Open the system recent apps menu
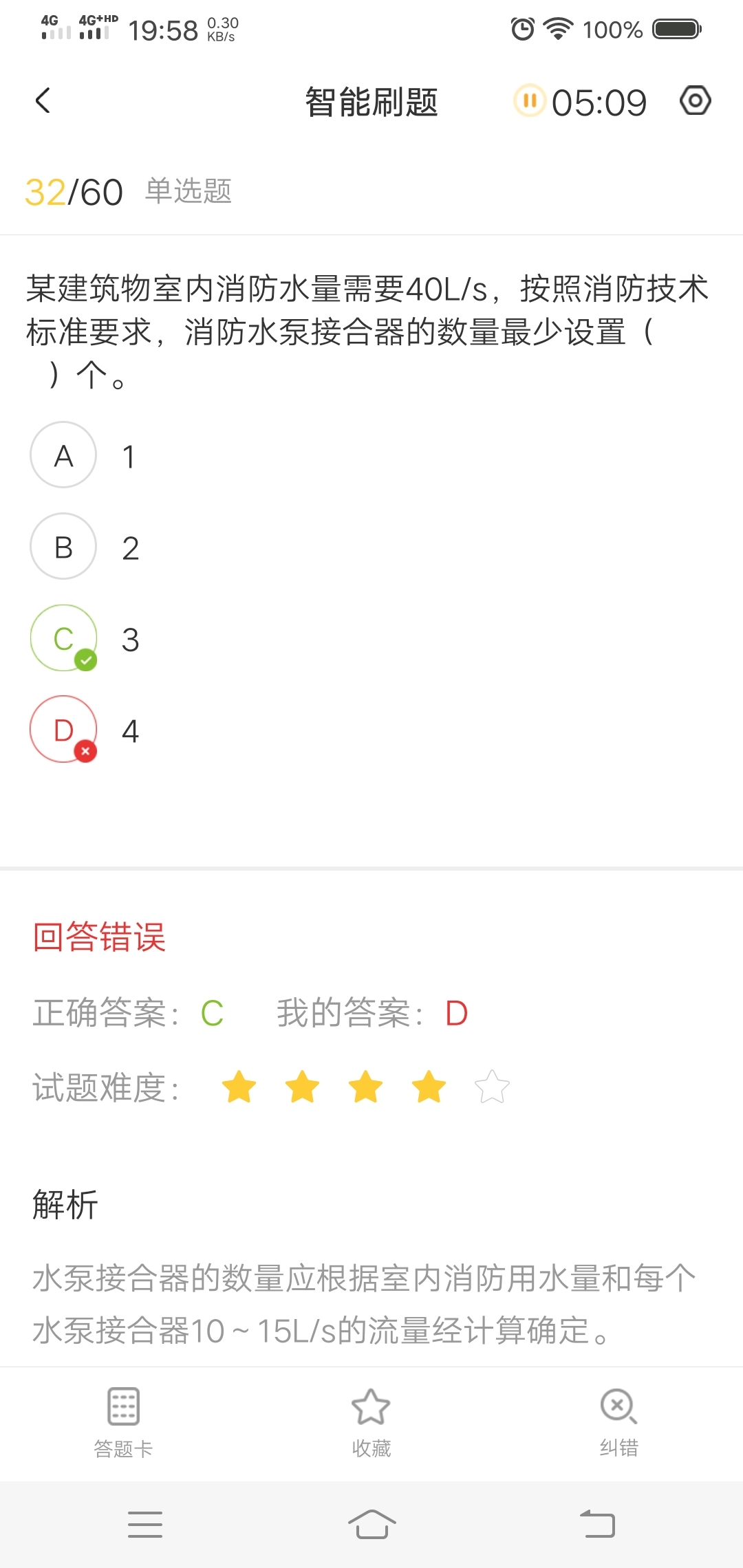This screenshot has width=743, height=1568. [145, 1524]
